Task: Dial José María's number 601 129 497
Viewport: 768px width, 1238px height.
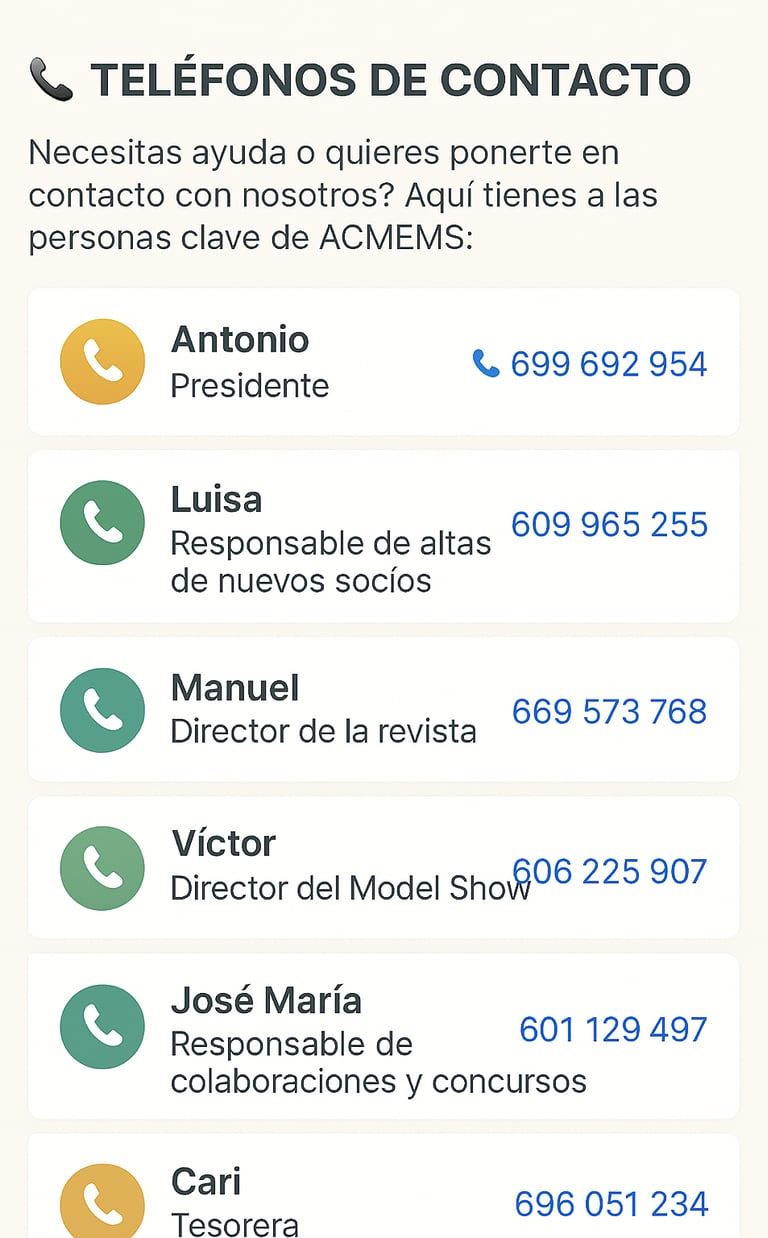Action: pyautogui.click(x=613, y=1029)
